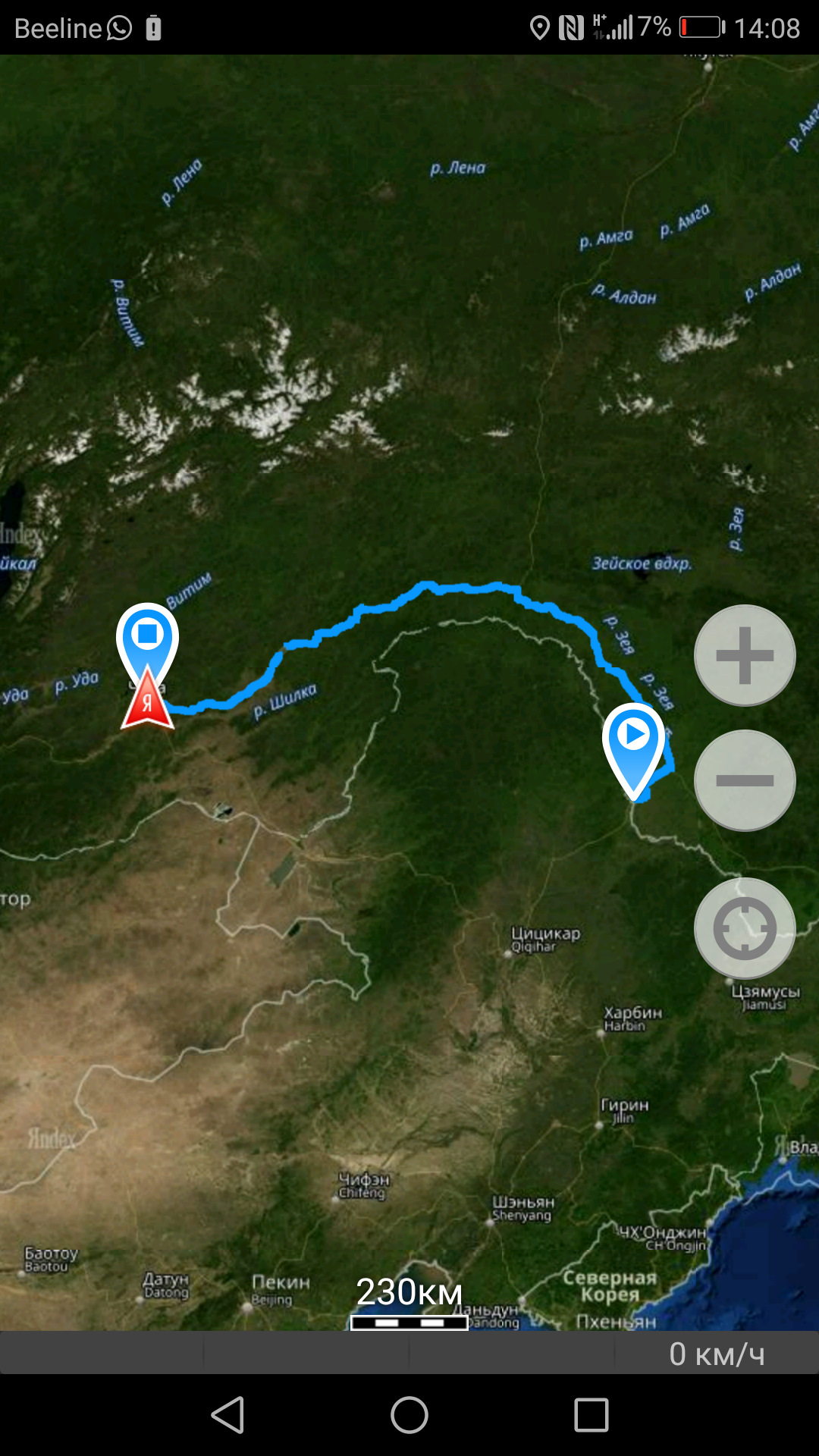
Task: Zoom out with the minus button
Action: tap(745, 780)
